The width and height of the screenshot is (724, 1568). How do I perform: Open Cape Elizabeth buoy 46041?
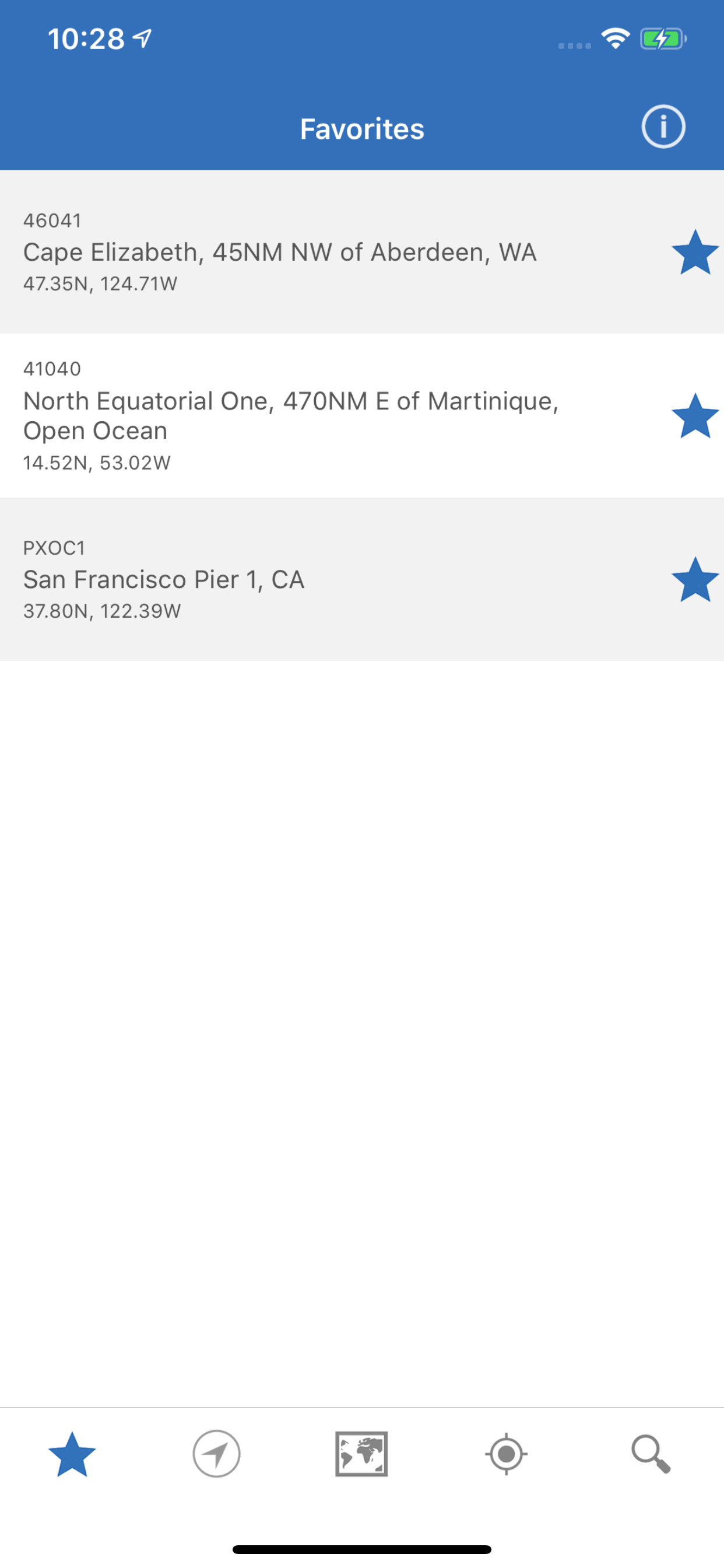click(280, 252)
